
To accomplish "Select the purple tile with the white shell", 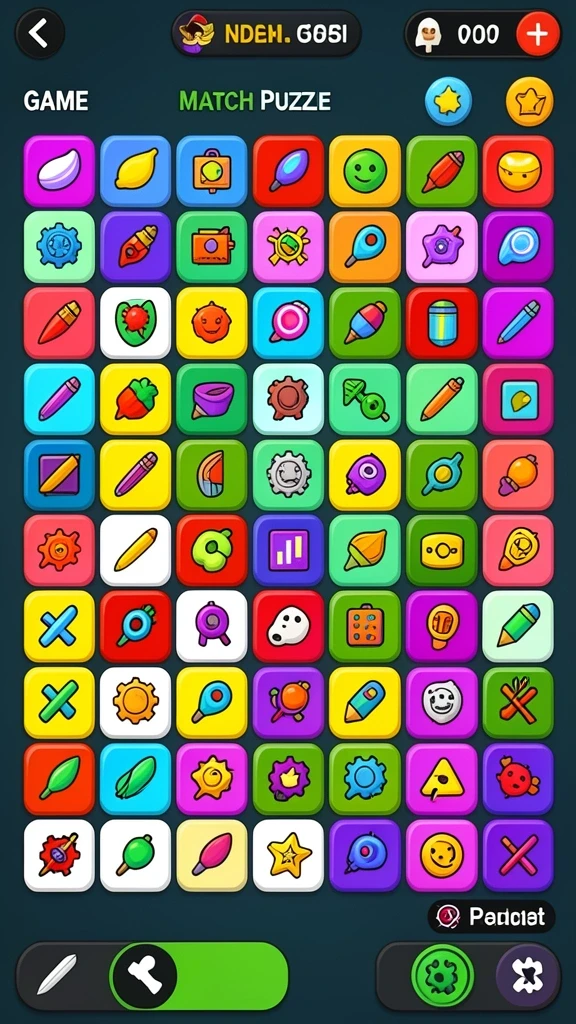I will [x=59, y=171].
